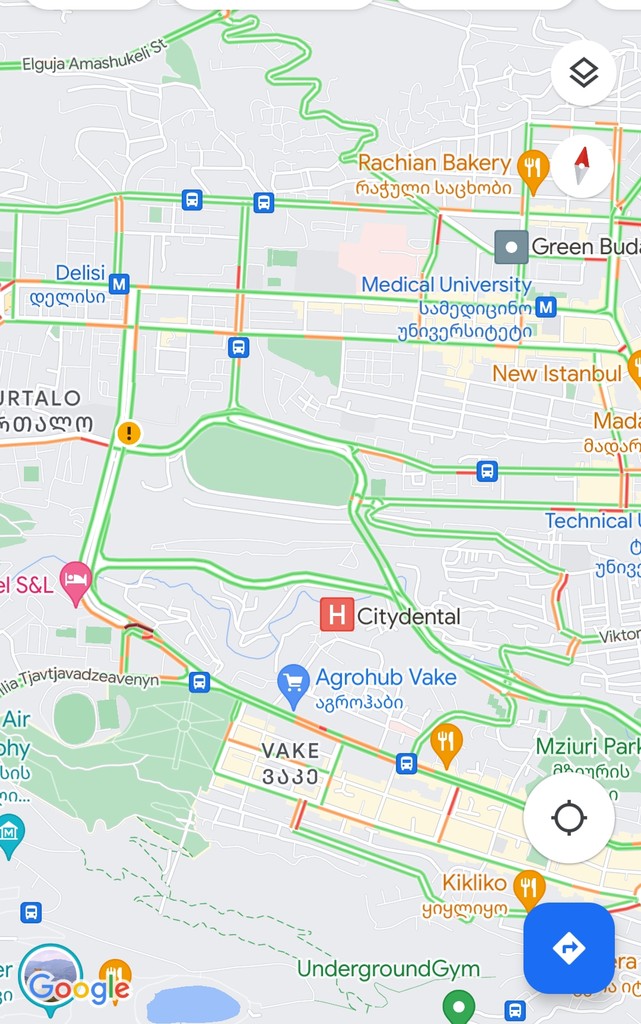
Task: Select the pink hotel S&L pin
Action: [x=76, y=580]
